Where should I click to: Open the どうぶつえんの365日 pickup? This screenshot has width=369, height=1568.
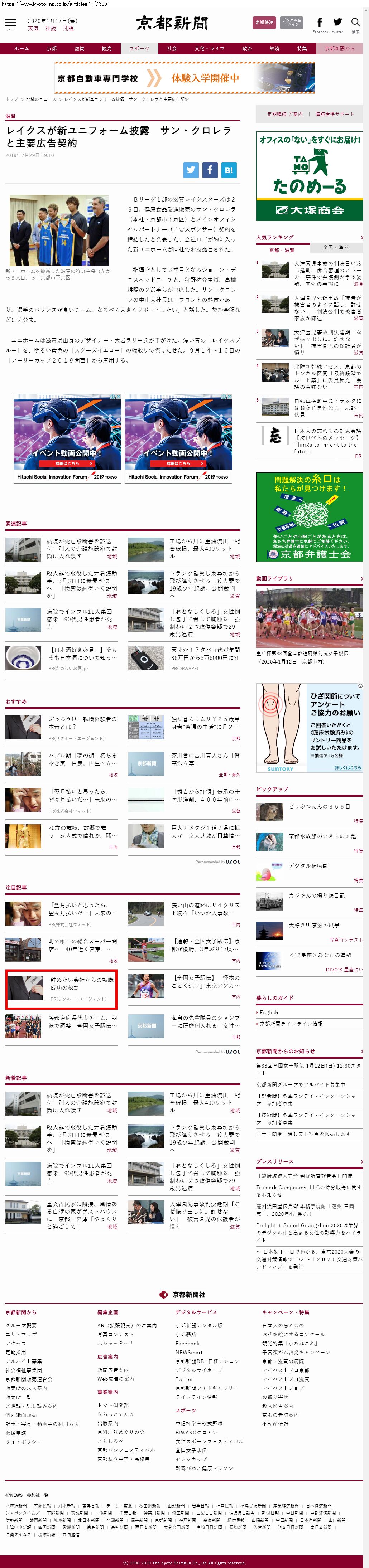tap(319, 806)
